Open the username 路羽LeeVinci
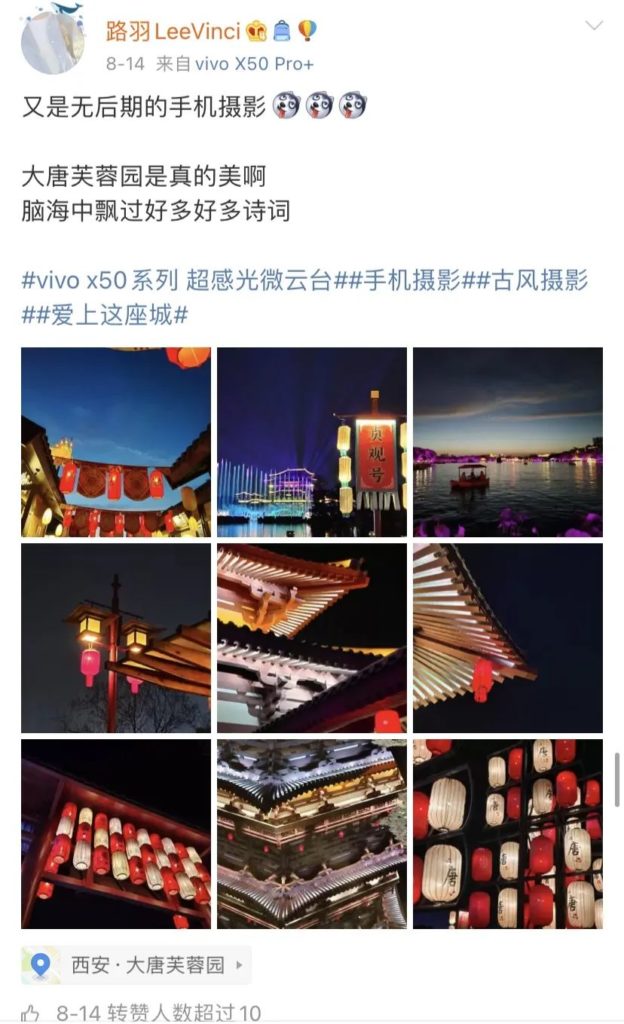This screenshot has width=624, height=1024. [173, 31]
